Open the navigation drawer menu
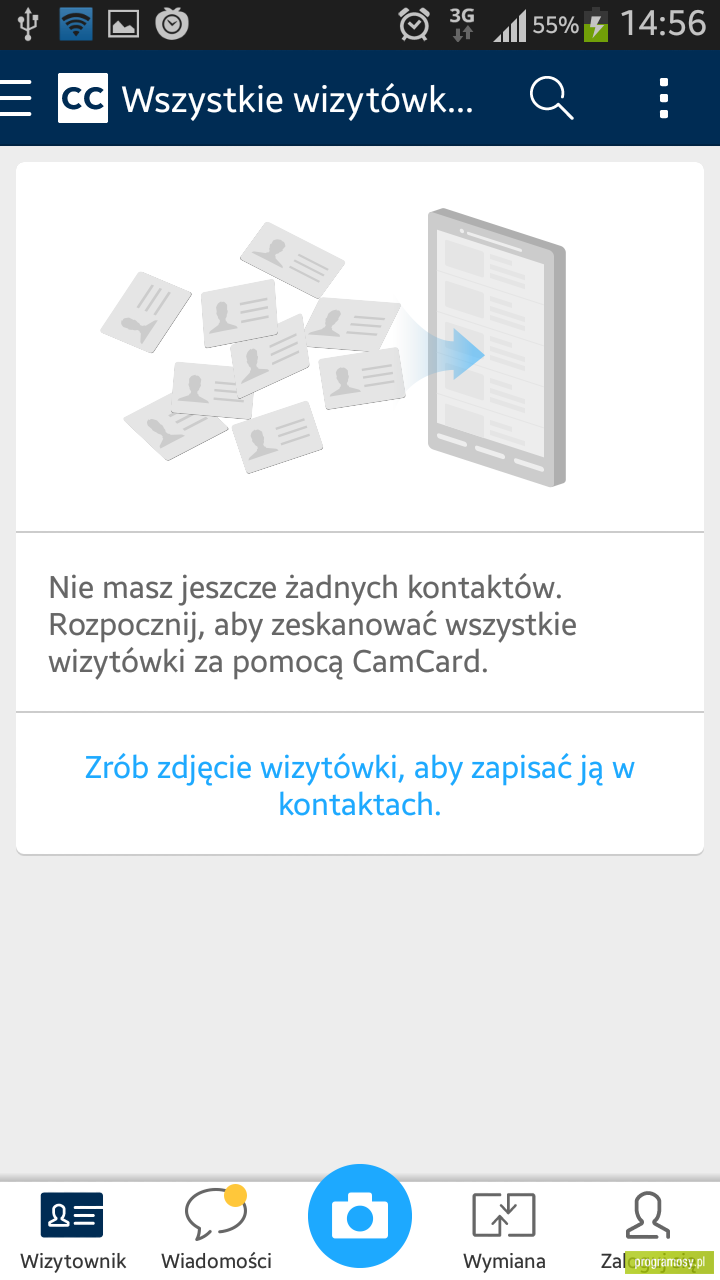 pos(16,98)
